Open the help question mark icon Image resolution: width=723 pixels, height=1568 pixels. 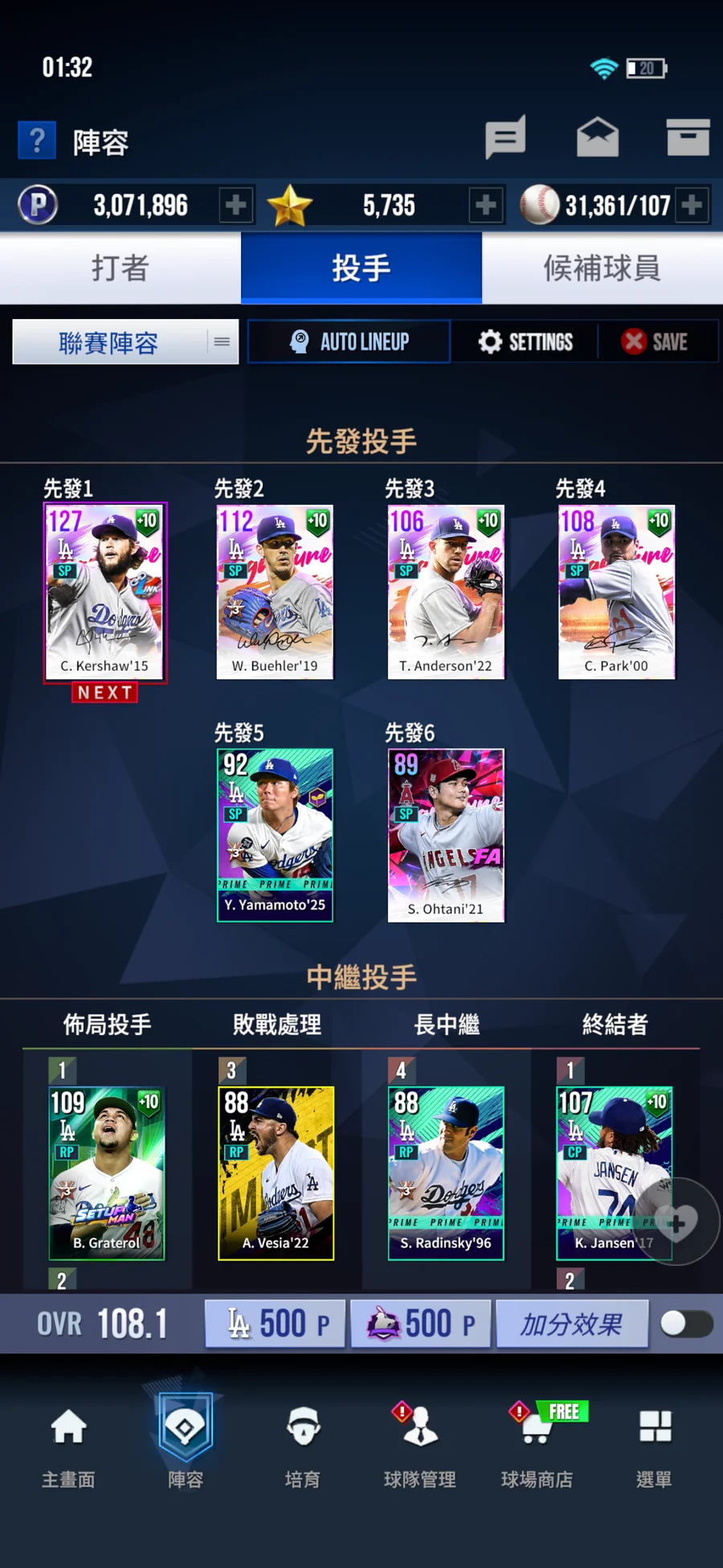click(37, 141)
